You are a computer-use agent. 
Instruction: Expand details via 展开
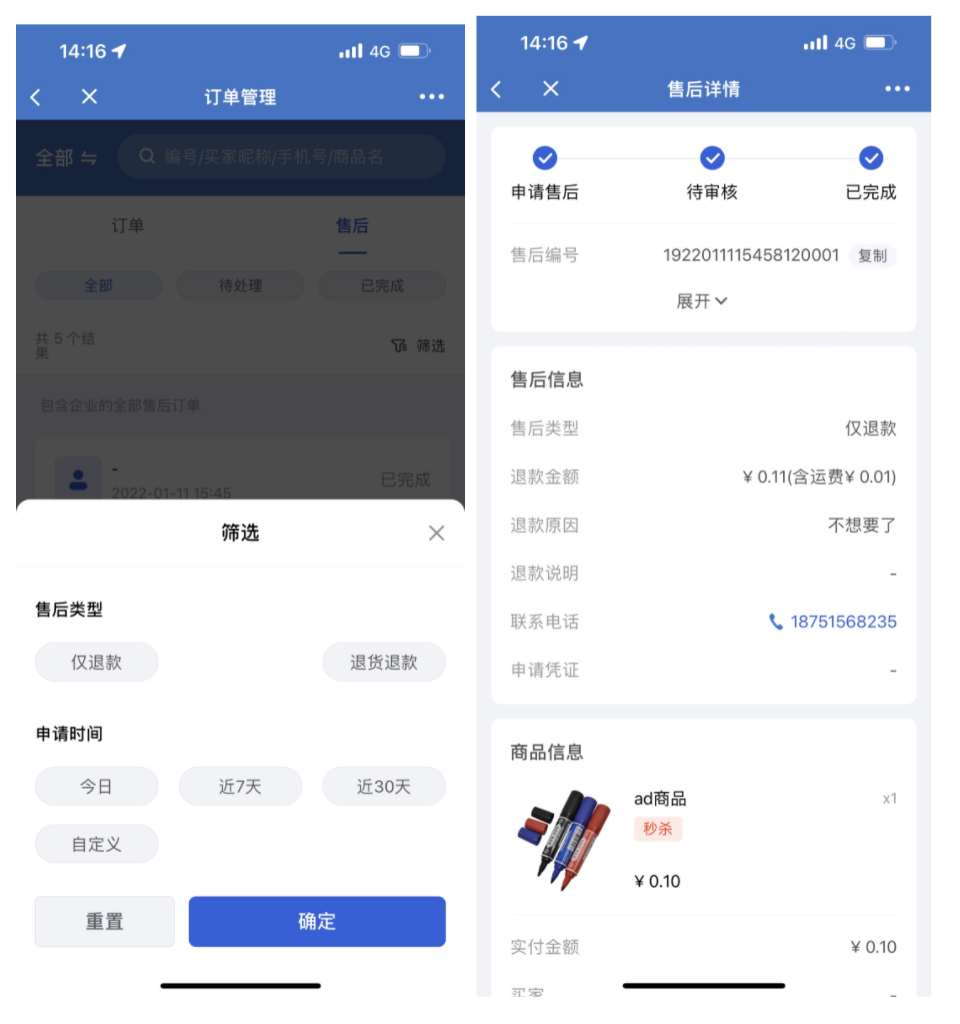(x=702, y=301)
